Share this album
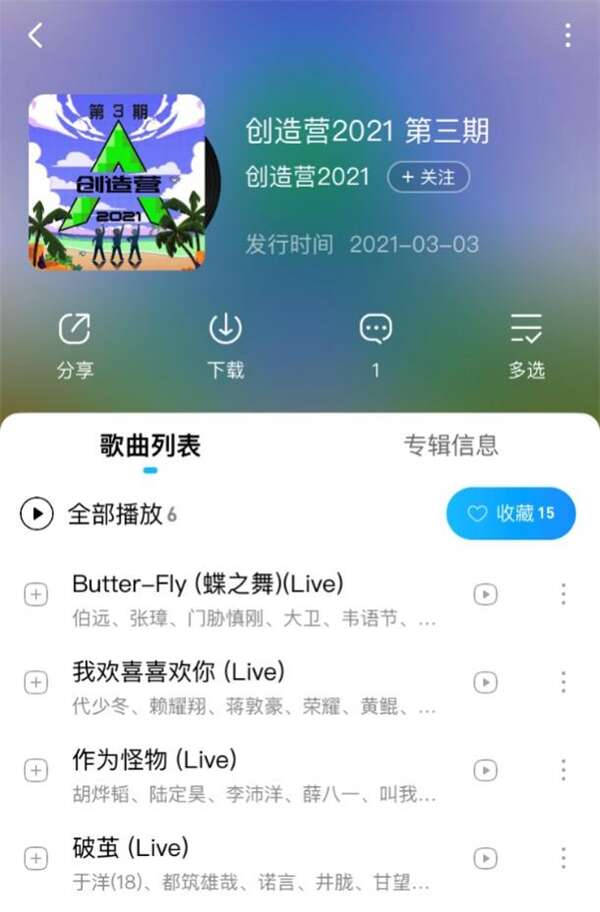The image size is (600, 912). (75, 345)
